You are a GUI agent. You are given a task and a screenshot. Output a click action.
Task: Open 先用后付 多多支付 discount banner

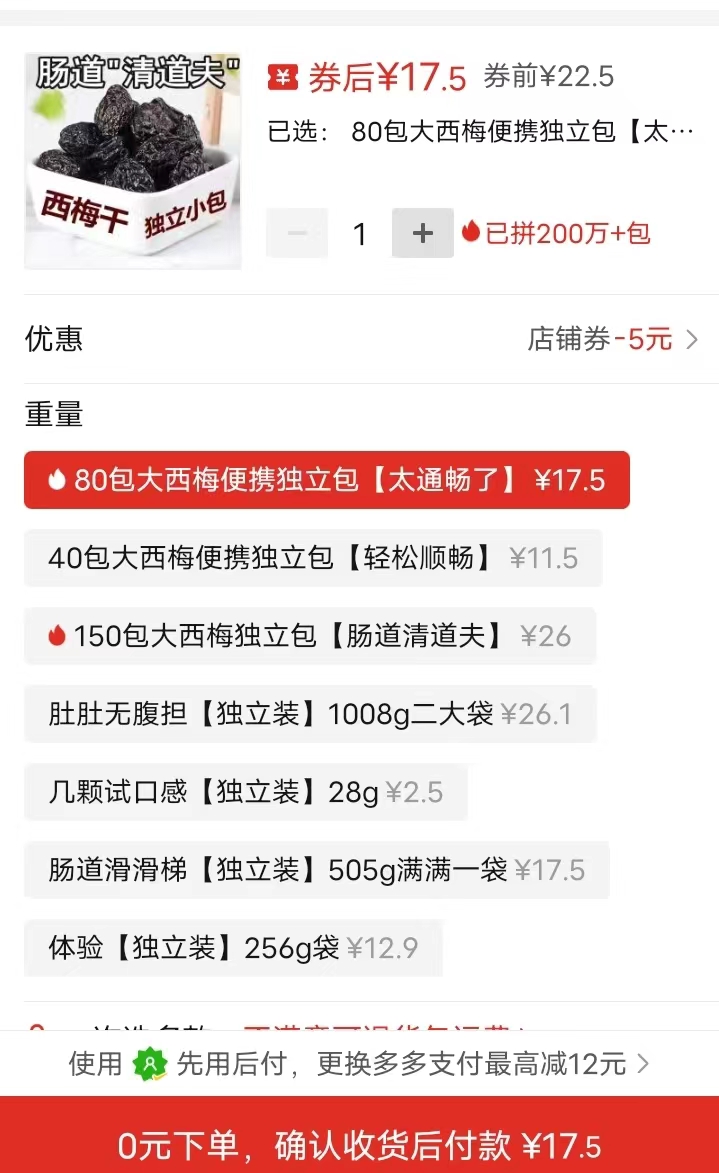point(359,1064)
